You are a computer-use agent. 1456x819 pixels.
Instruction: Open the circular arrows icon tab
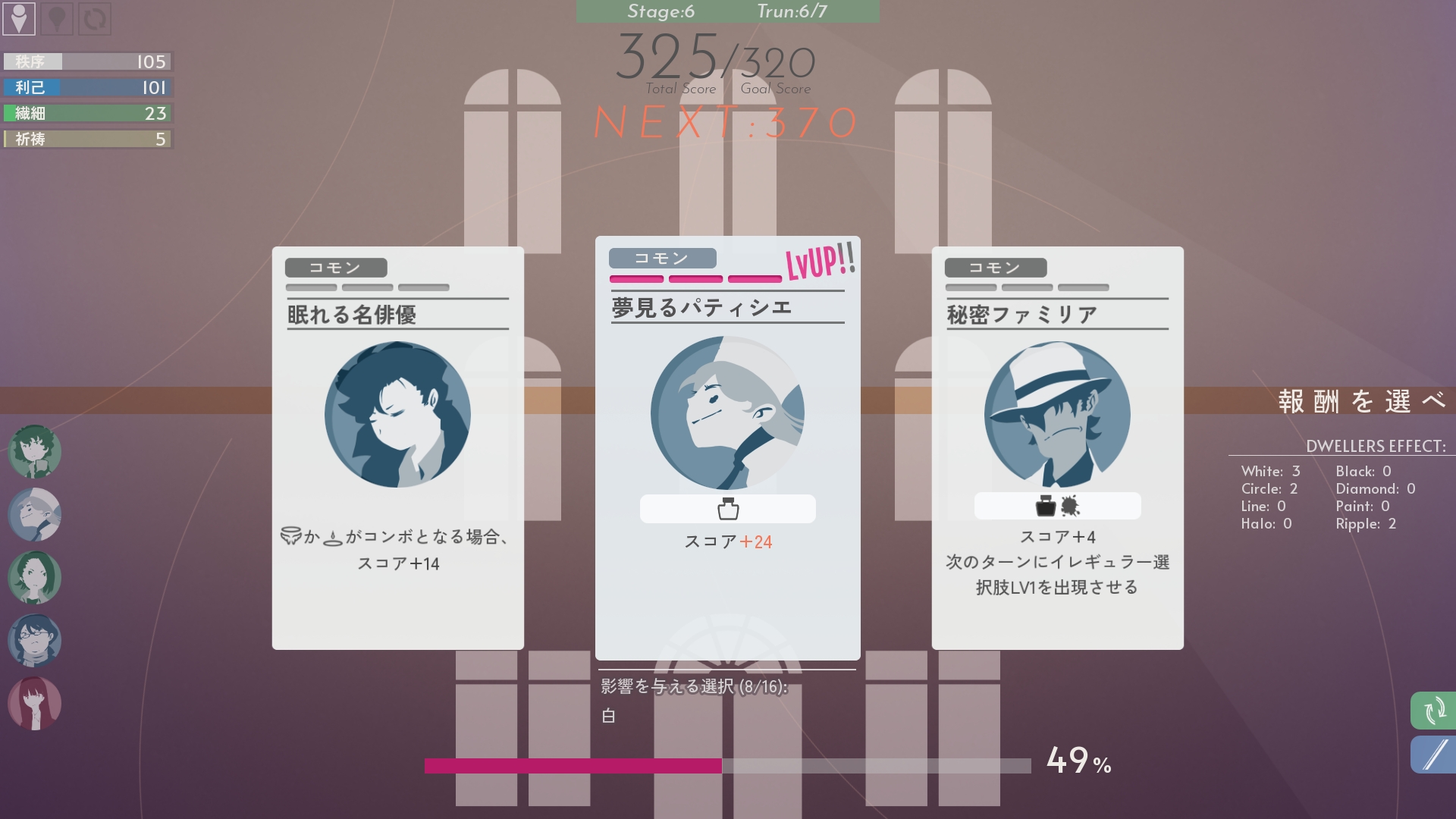coord(95,18)
